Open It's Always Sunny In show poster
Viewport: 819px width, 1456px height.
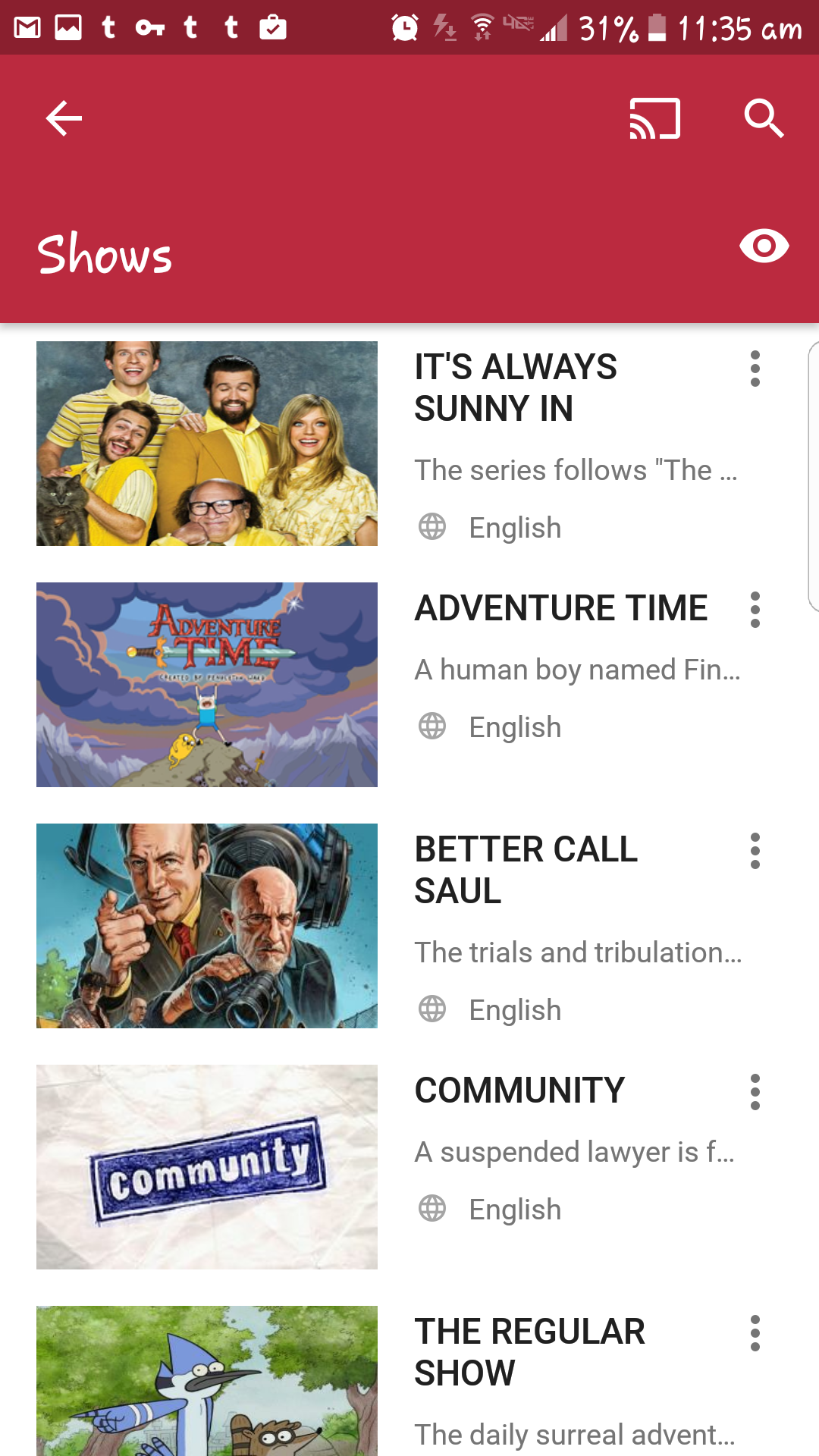(207, 444)
